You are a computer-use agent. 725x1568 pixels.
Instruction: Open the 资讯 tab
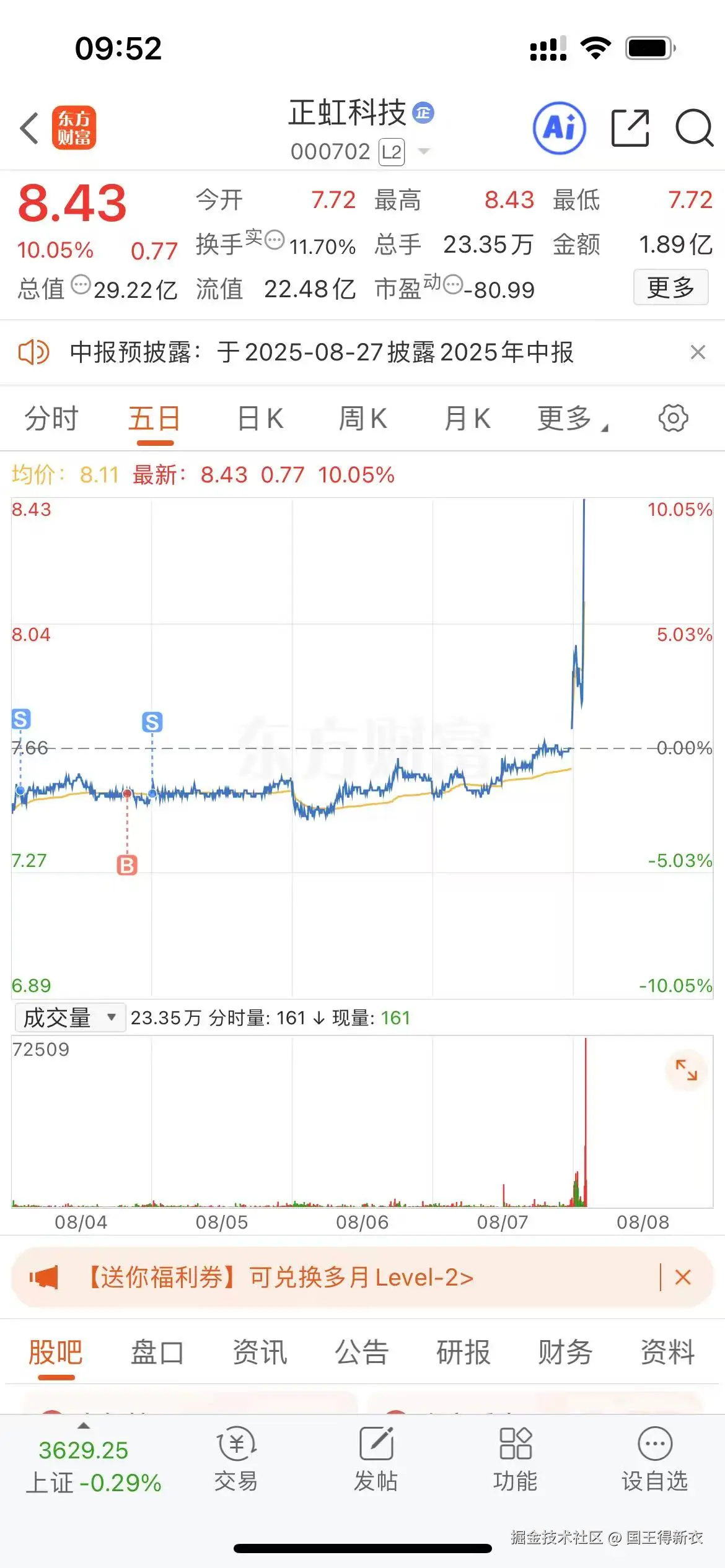[260, 1351]
